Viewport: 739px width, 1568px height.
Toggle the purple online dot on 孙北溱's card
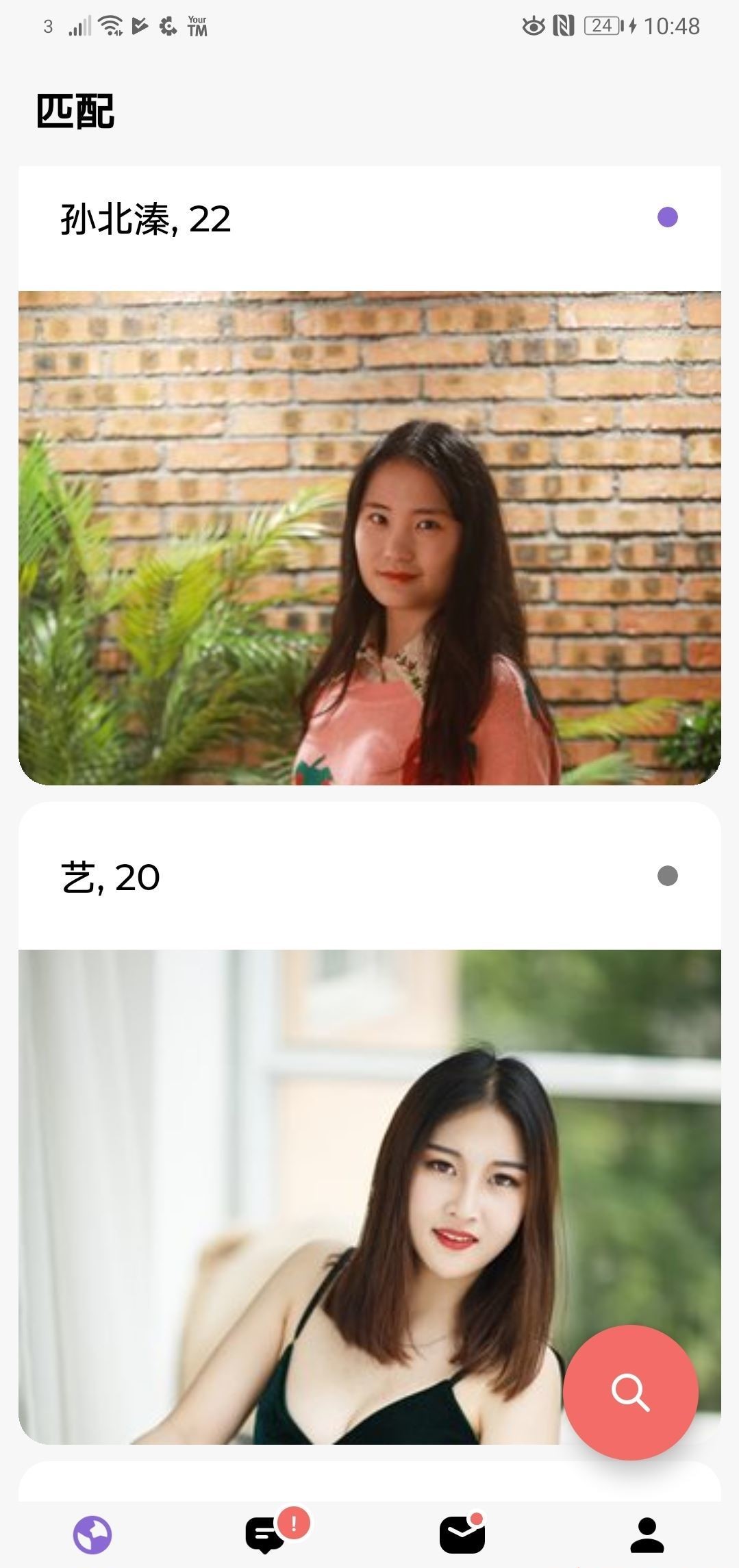668,218
